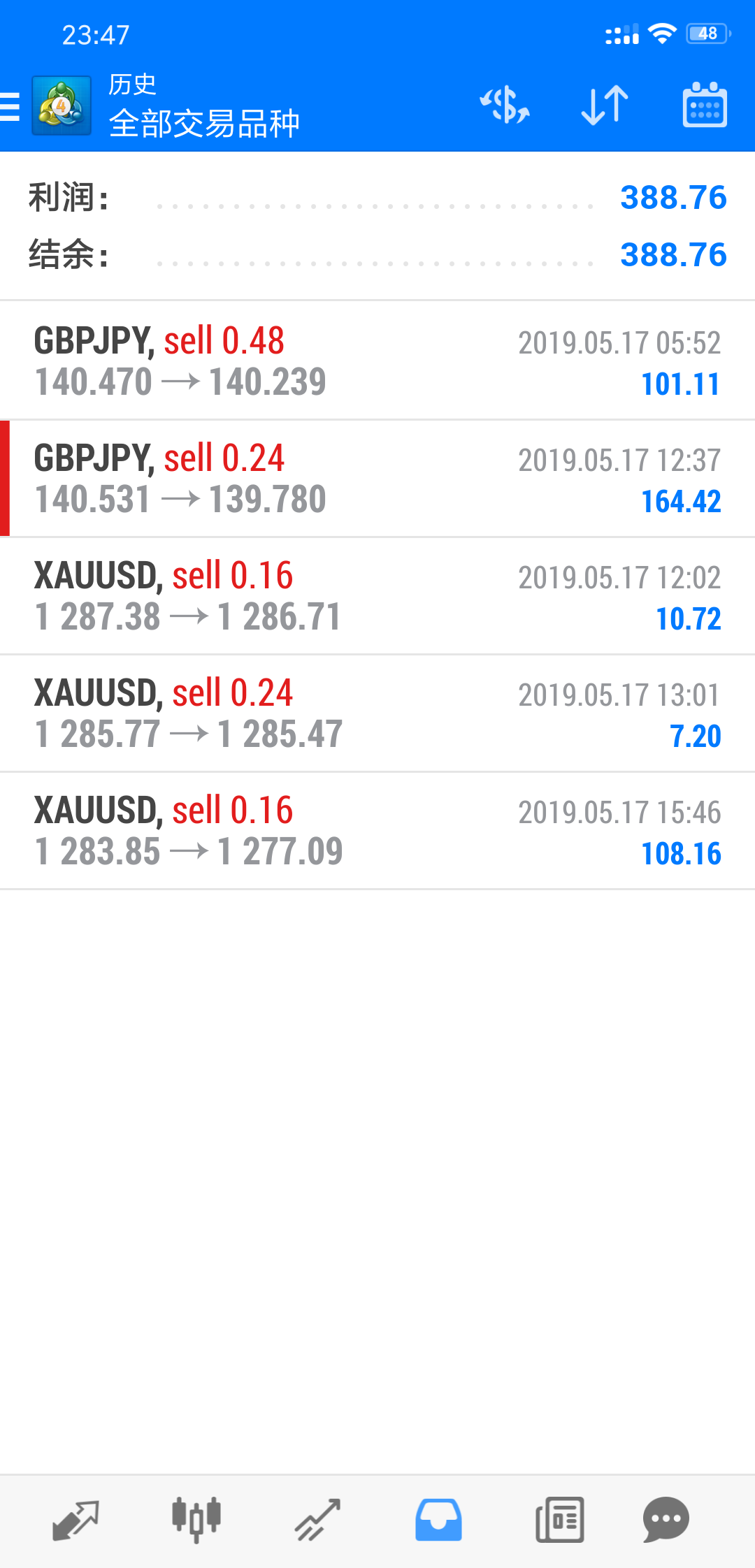Open the side drawer menu
This screenshot has width=755, height=1568.
(x=11, y=107)
